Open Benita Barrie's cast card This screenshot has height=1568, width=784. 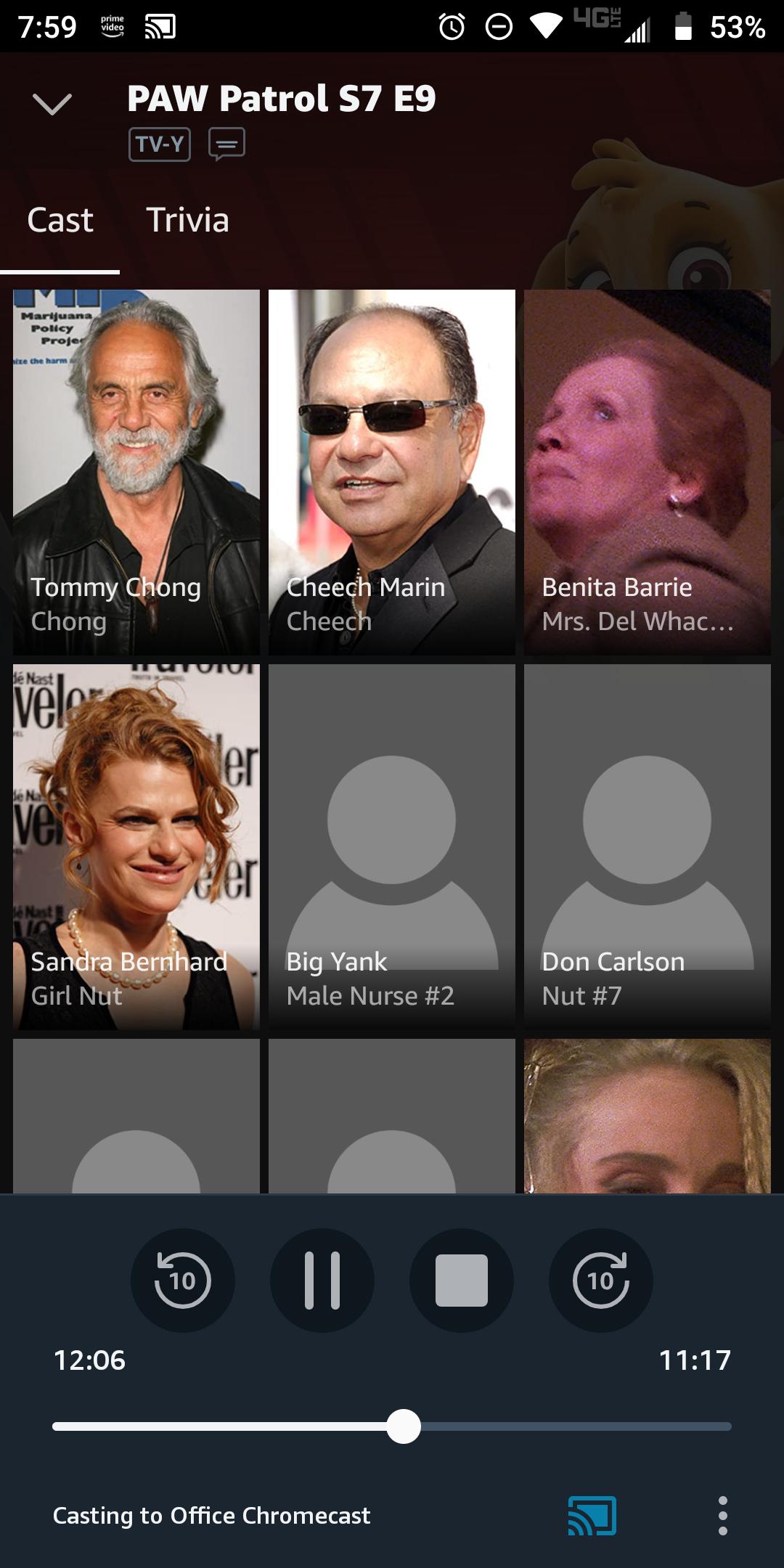coord(647,472)
